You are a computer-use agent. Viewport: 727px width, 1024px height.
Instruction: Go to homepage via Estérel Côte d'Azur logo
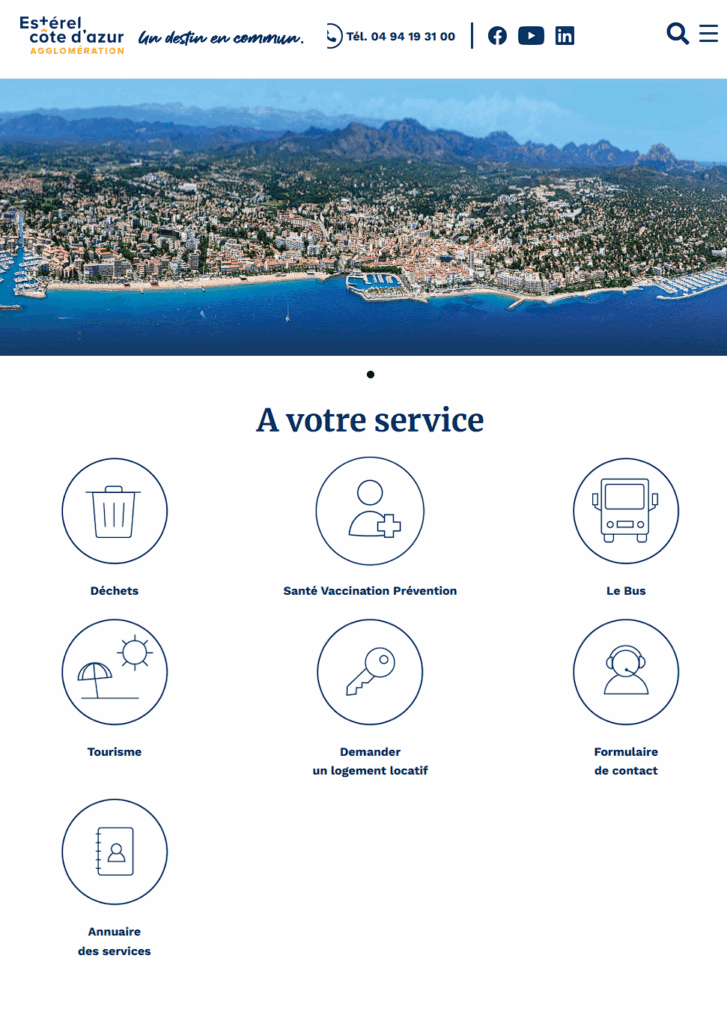(x=72, y=35)
